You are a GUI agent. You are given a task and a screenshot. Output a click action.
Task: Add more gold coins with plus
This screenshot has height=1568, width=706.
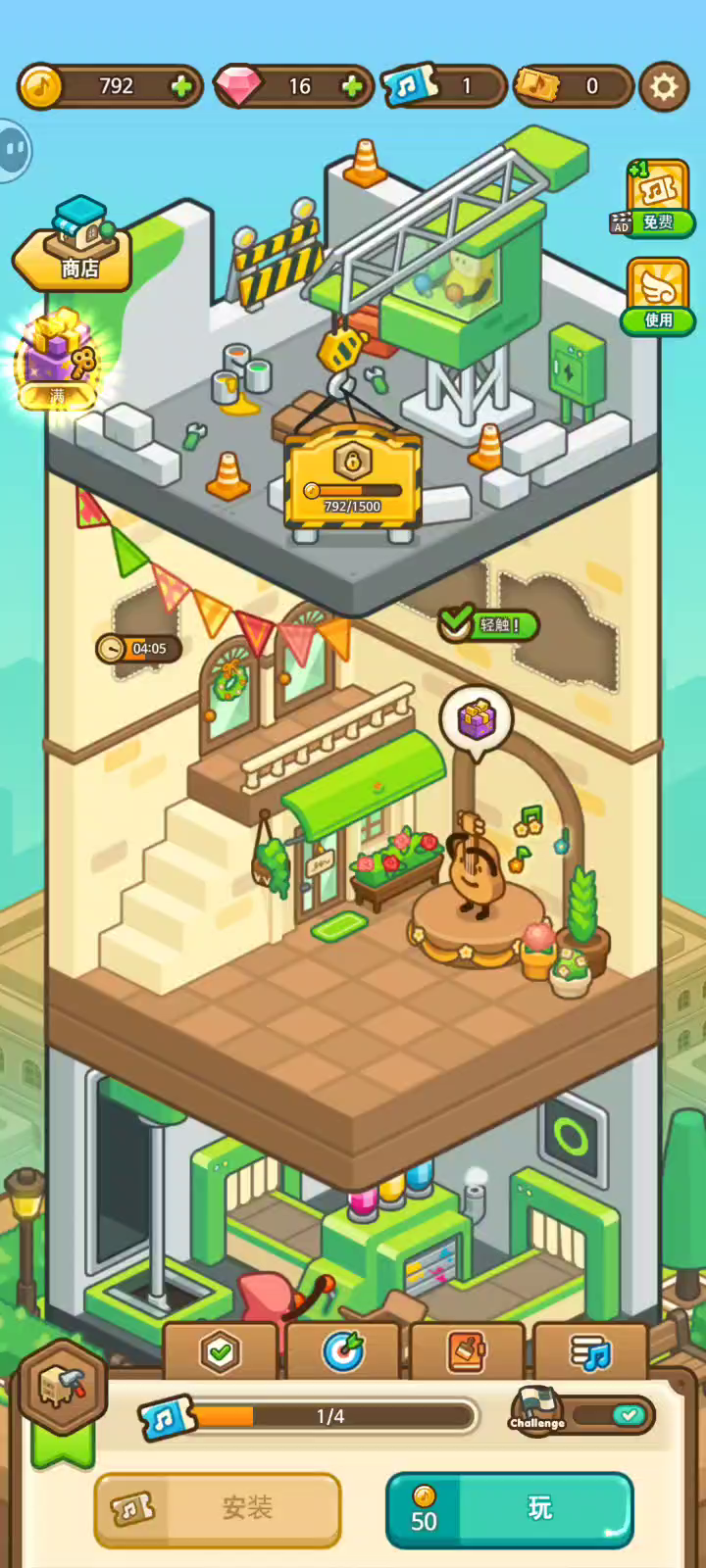181,87
